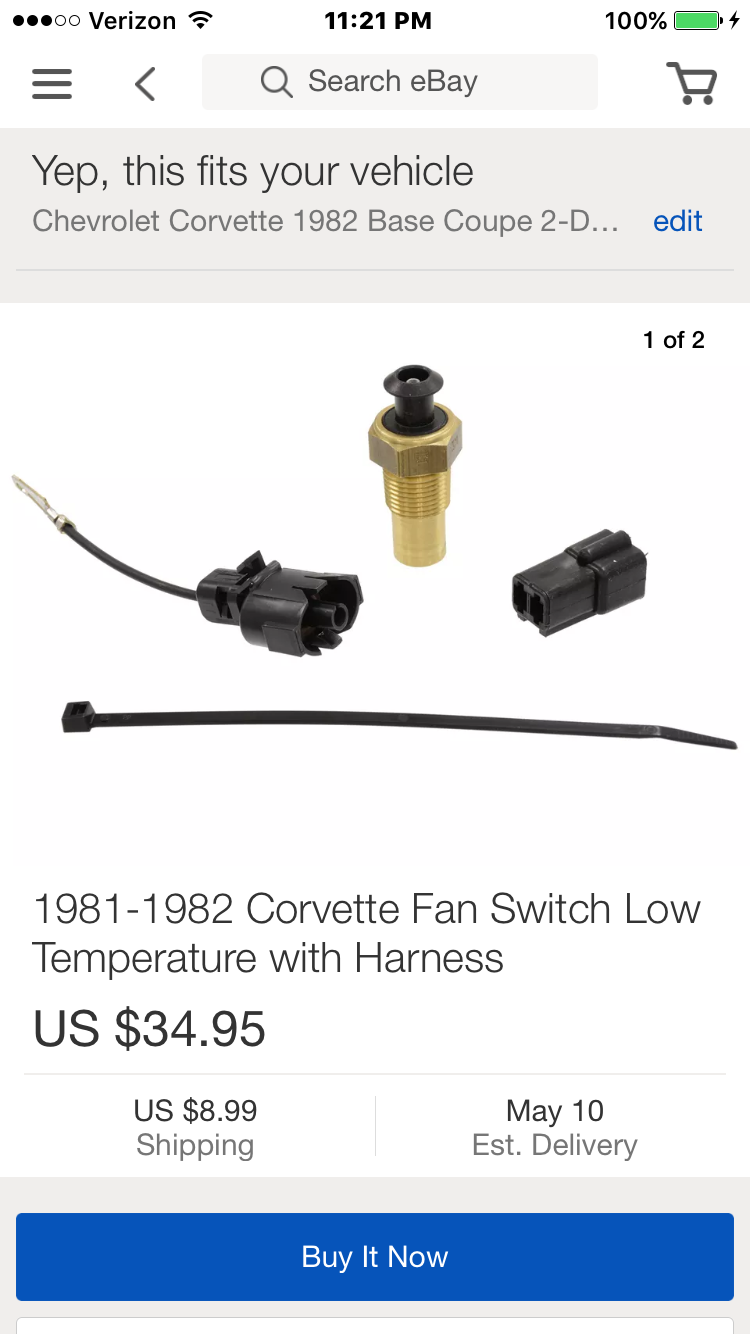750x1334 pixels.
Task: Buy It Now for this fan switch
Action: coord(375,1257)
